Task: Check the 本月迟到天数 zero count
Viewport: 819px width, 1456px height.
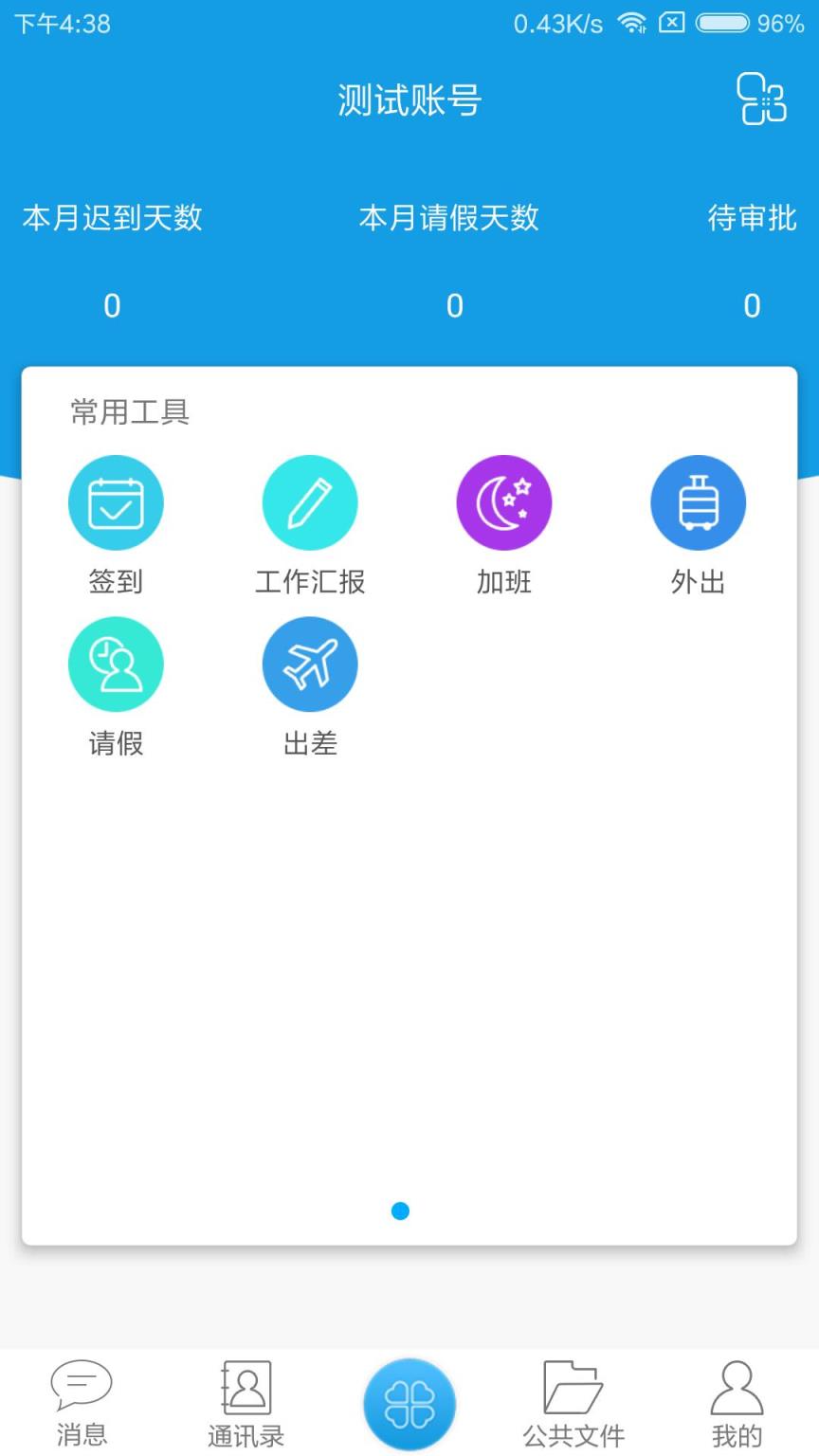Action: [111, 305]
